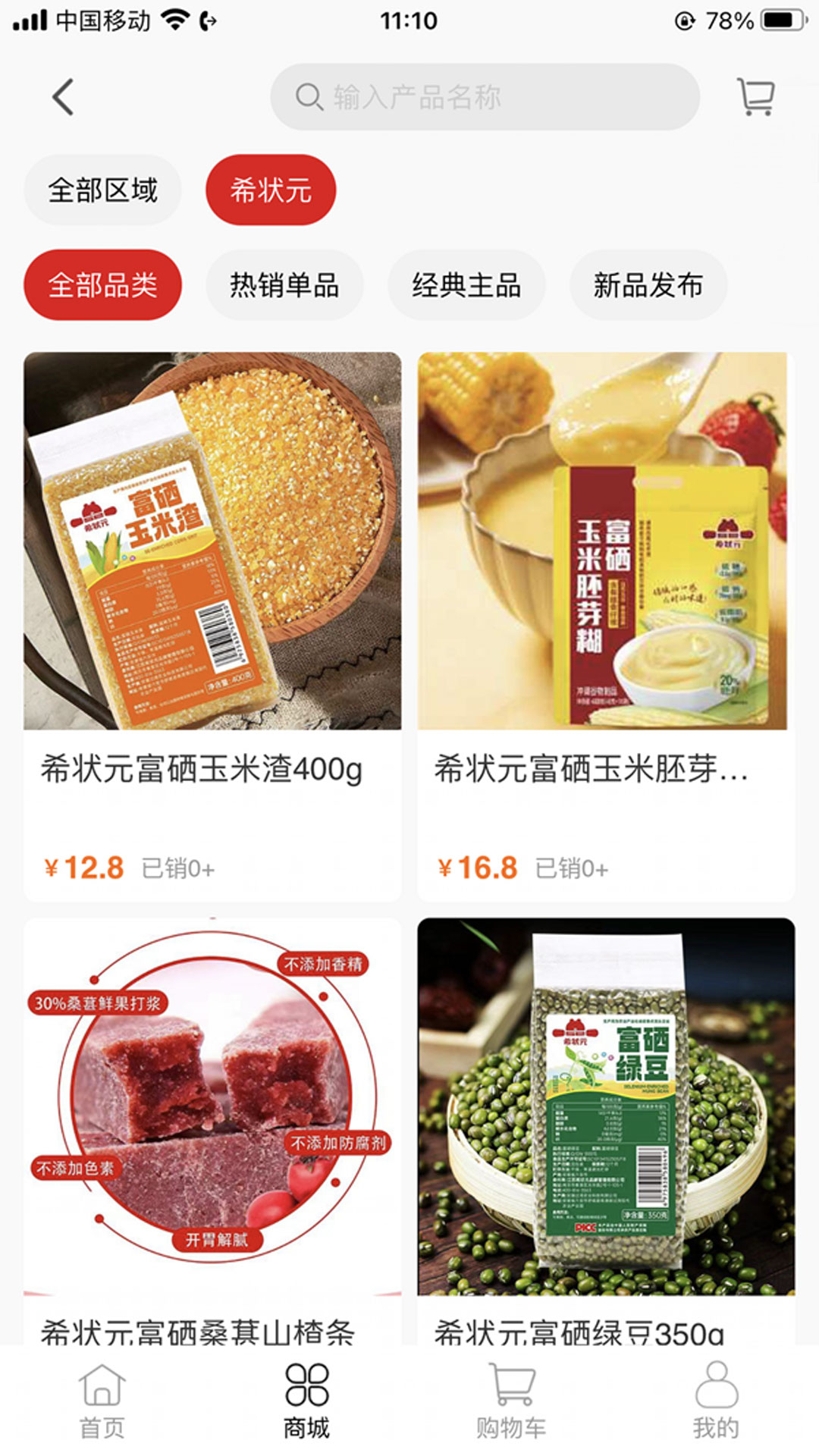Viewport: 819px width, 1456px height.
Task: Switch to the 新品发布 category
Action: [x=648, y=285]
